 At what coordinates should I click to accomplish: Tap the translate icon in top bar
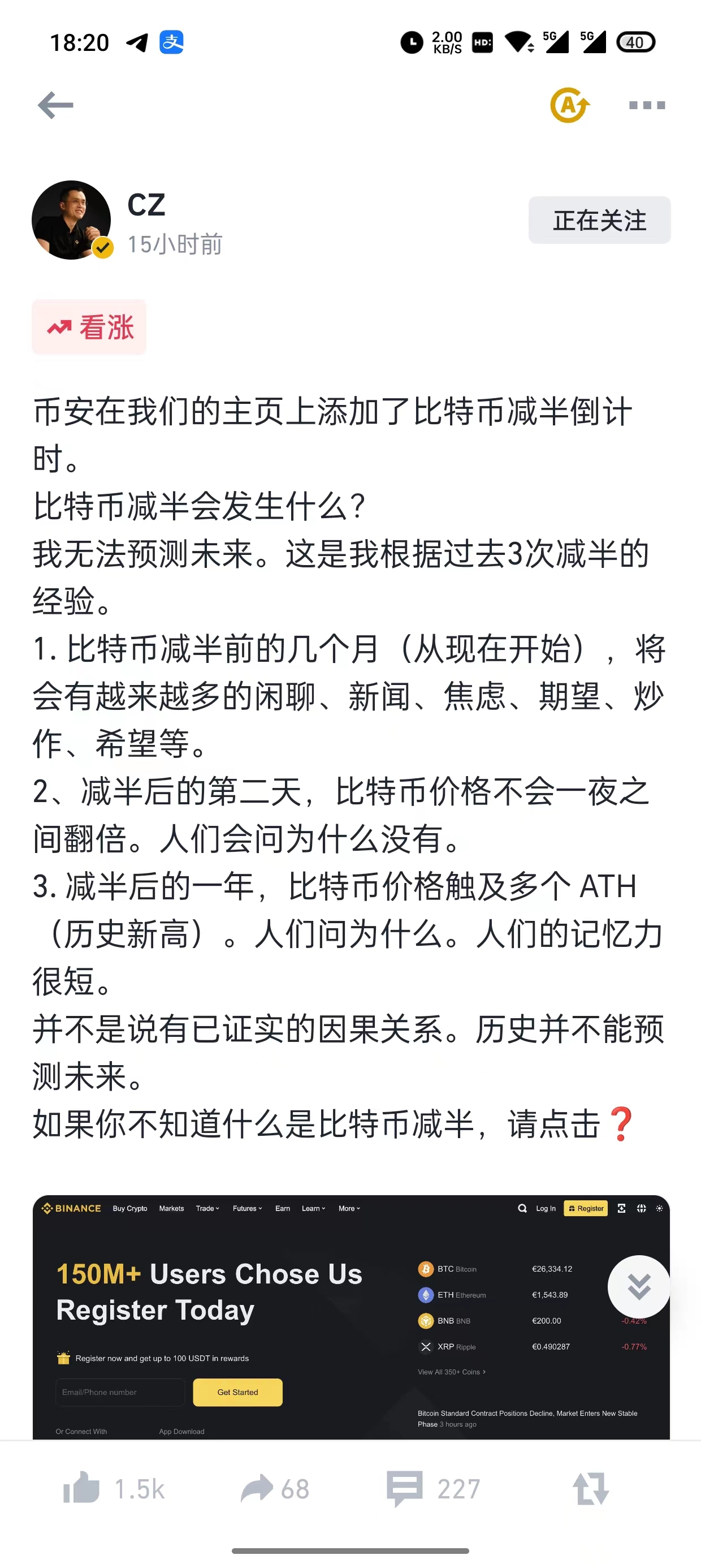(570, 105)
